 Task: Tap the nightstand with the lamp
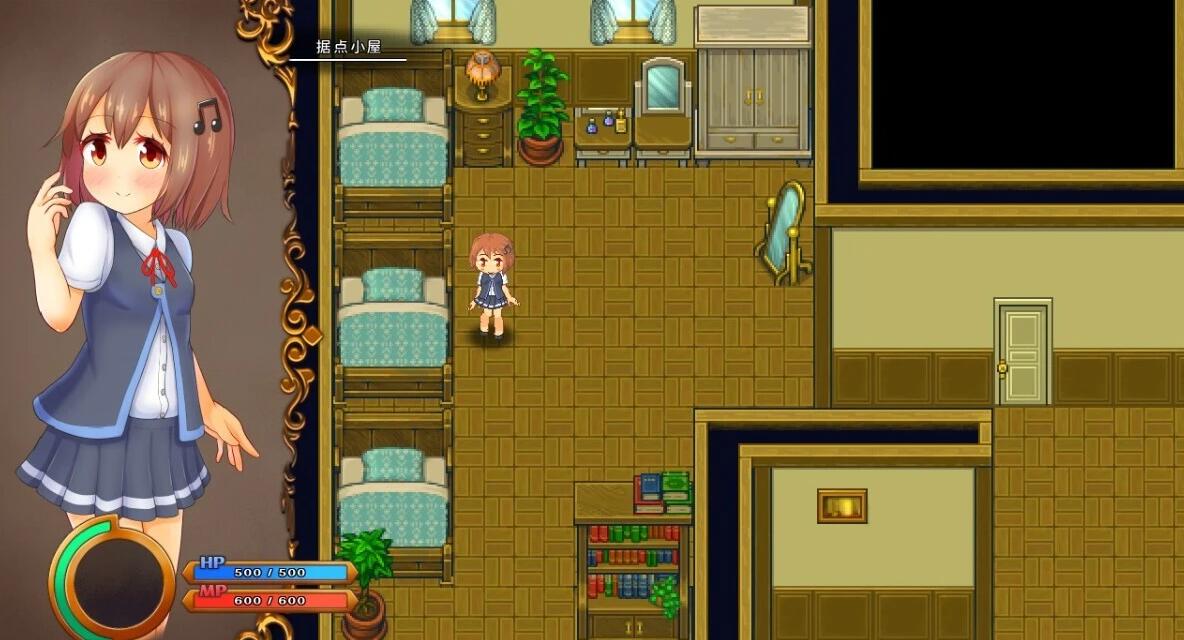point(483,125)
